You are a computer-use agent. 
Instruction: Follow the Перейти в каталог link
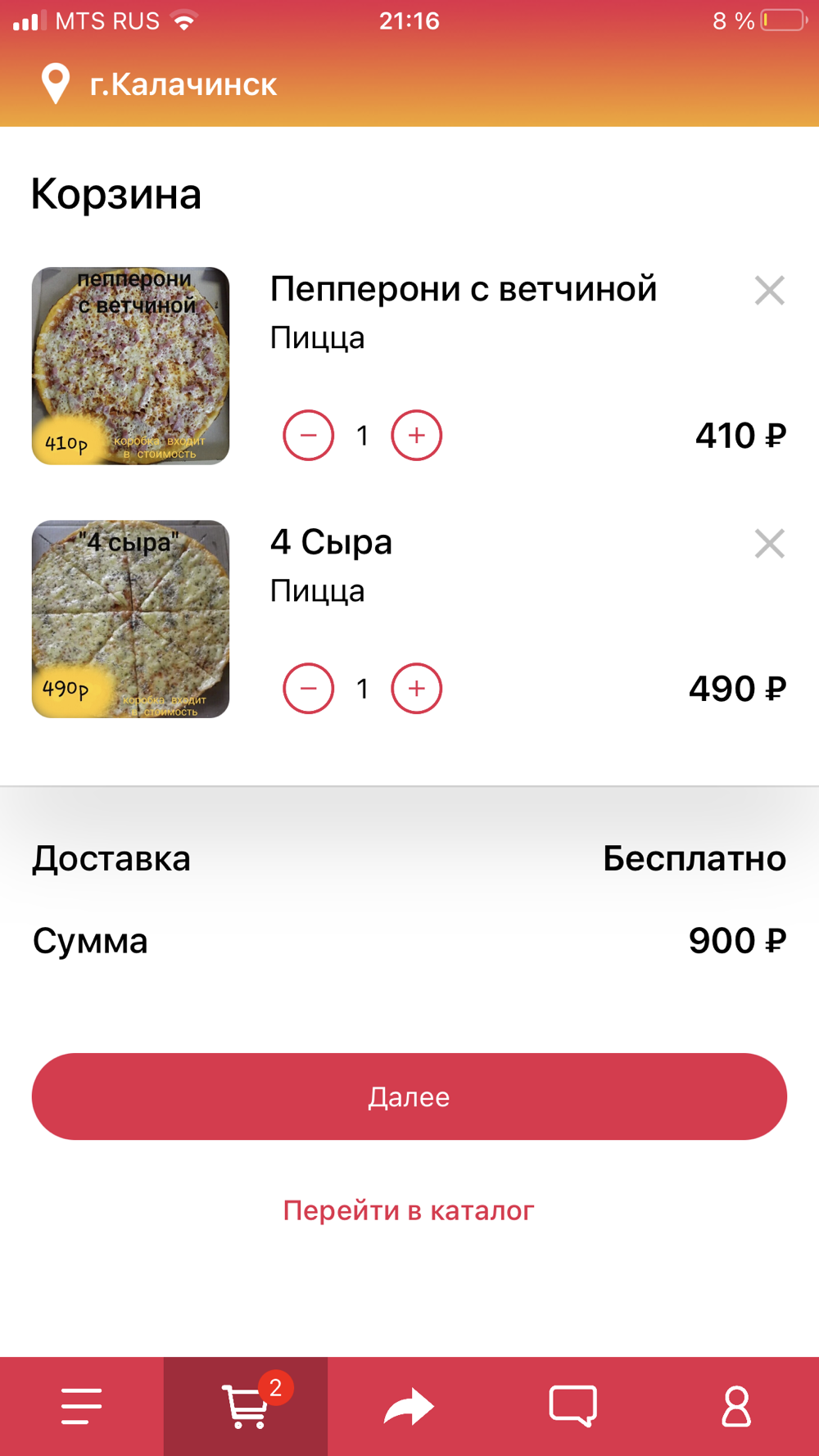pyautogui.click(x=409, y=1210)
